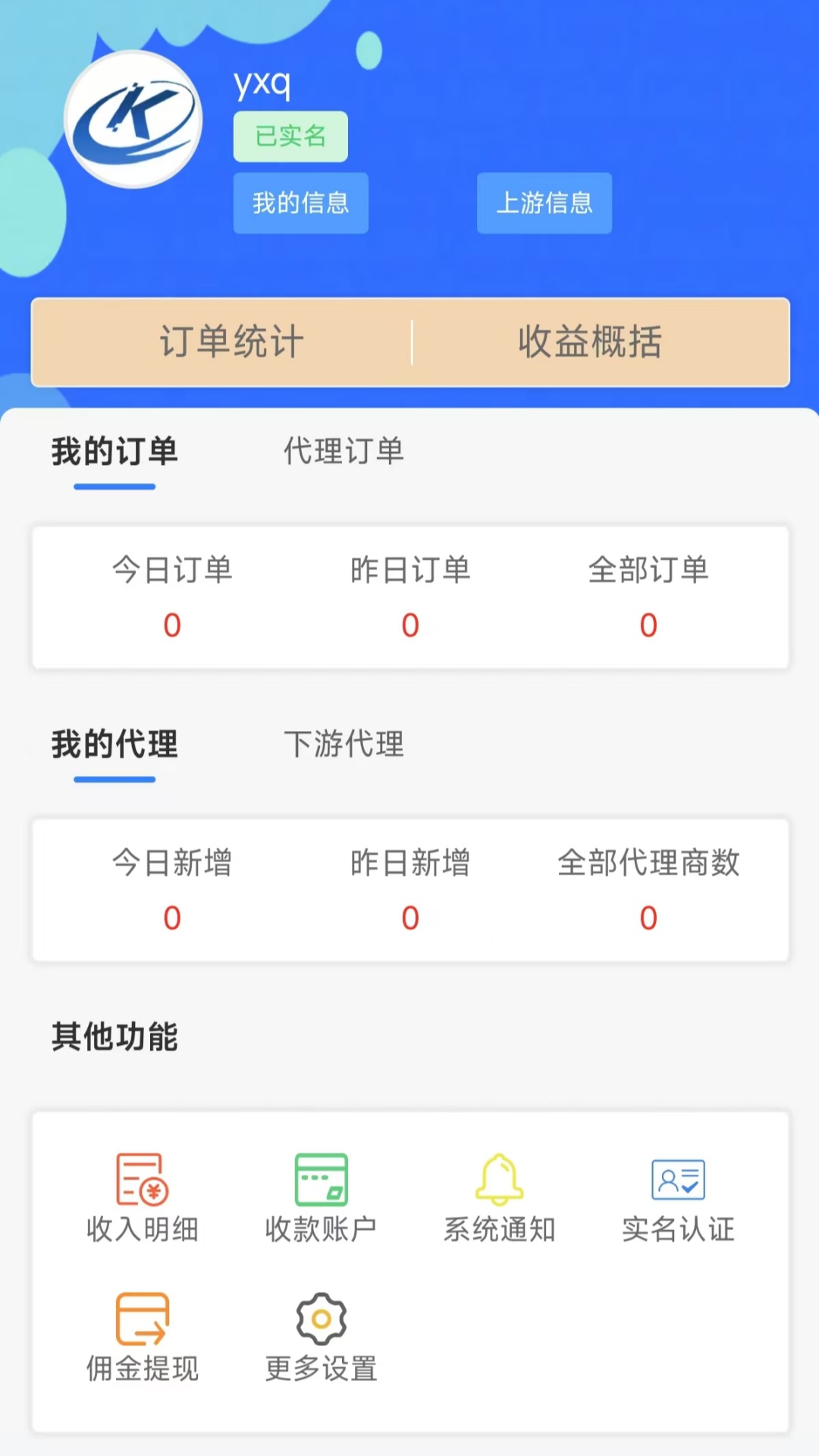Image resolution: width=819 pixels, height=1456 pixels.
Task: Select the 我的代理 tab
Action: (x=115, y=745)
